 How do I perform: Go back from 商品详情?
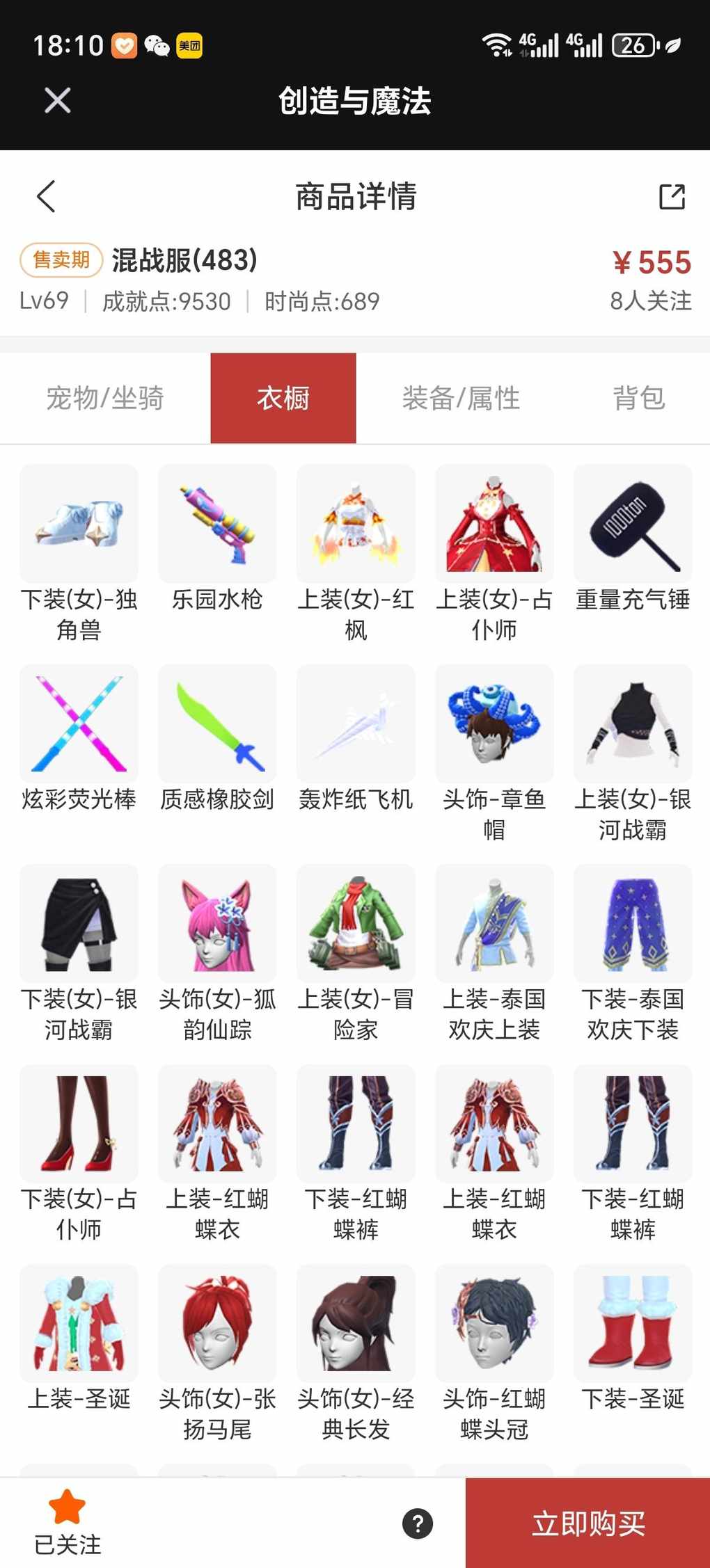click(46, 196)
